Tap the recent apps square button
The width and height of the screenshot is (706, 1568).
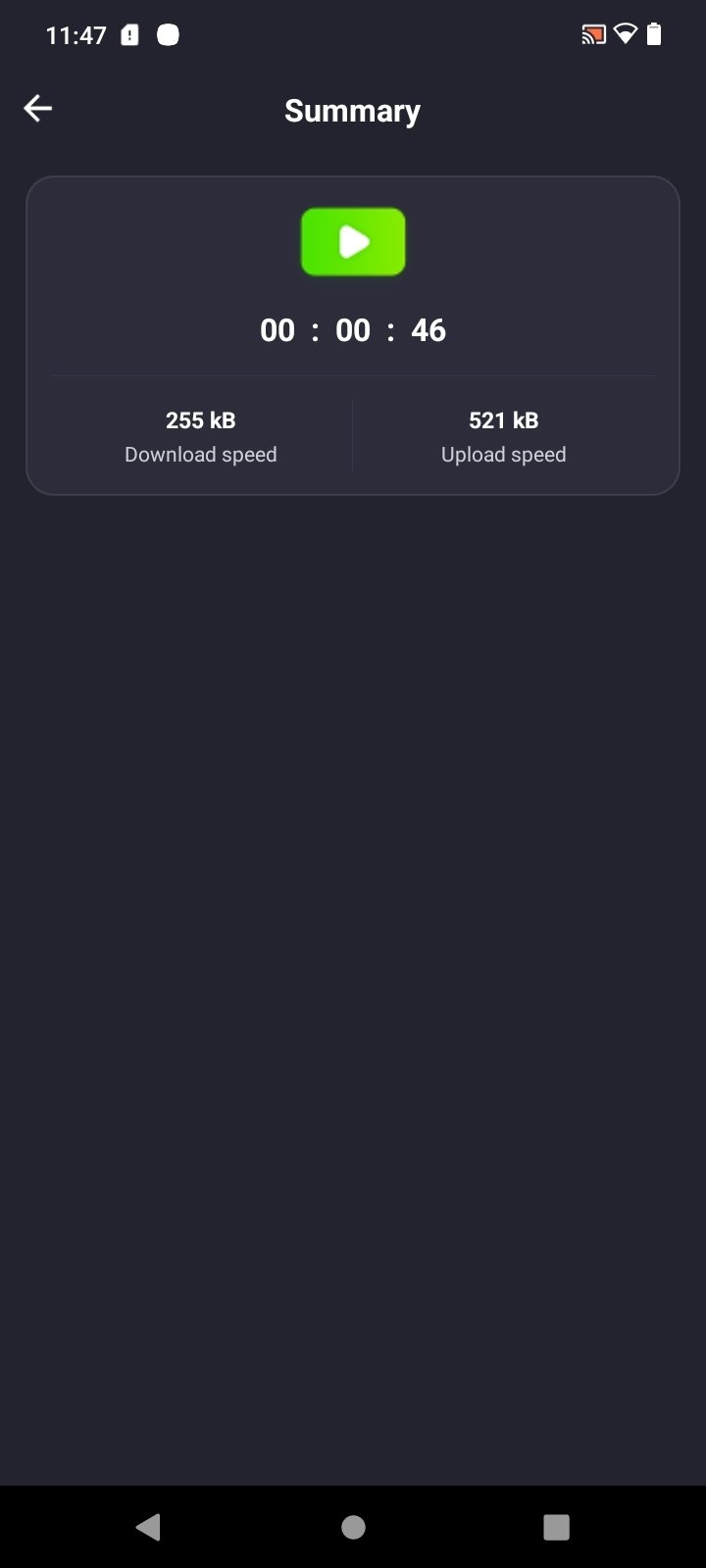coord(556,1525)
